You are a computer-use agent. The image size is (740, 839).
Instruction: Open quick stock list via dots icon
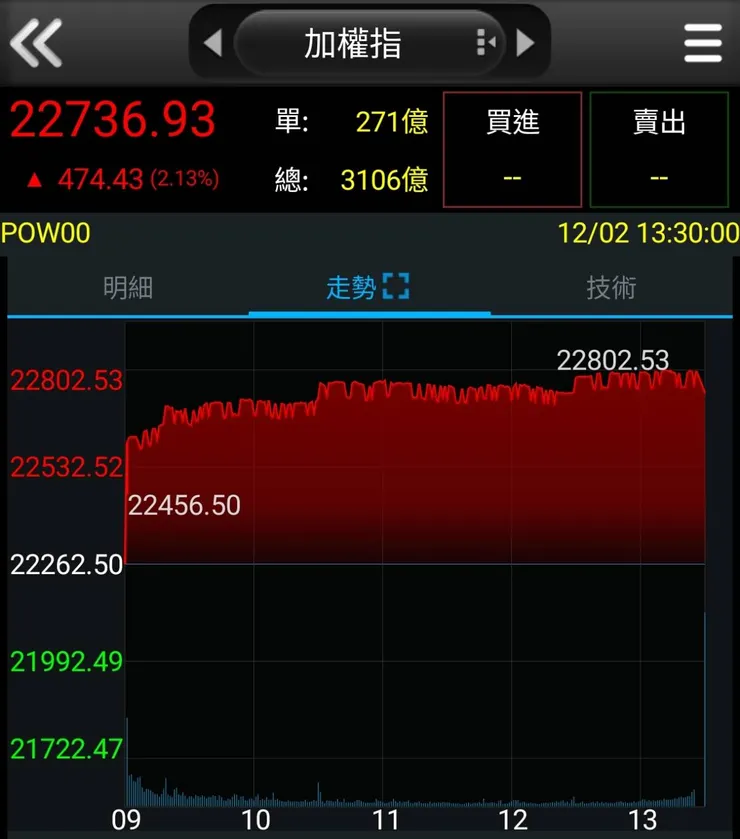click(x=484, y=42)
